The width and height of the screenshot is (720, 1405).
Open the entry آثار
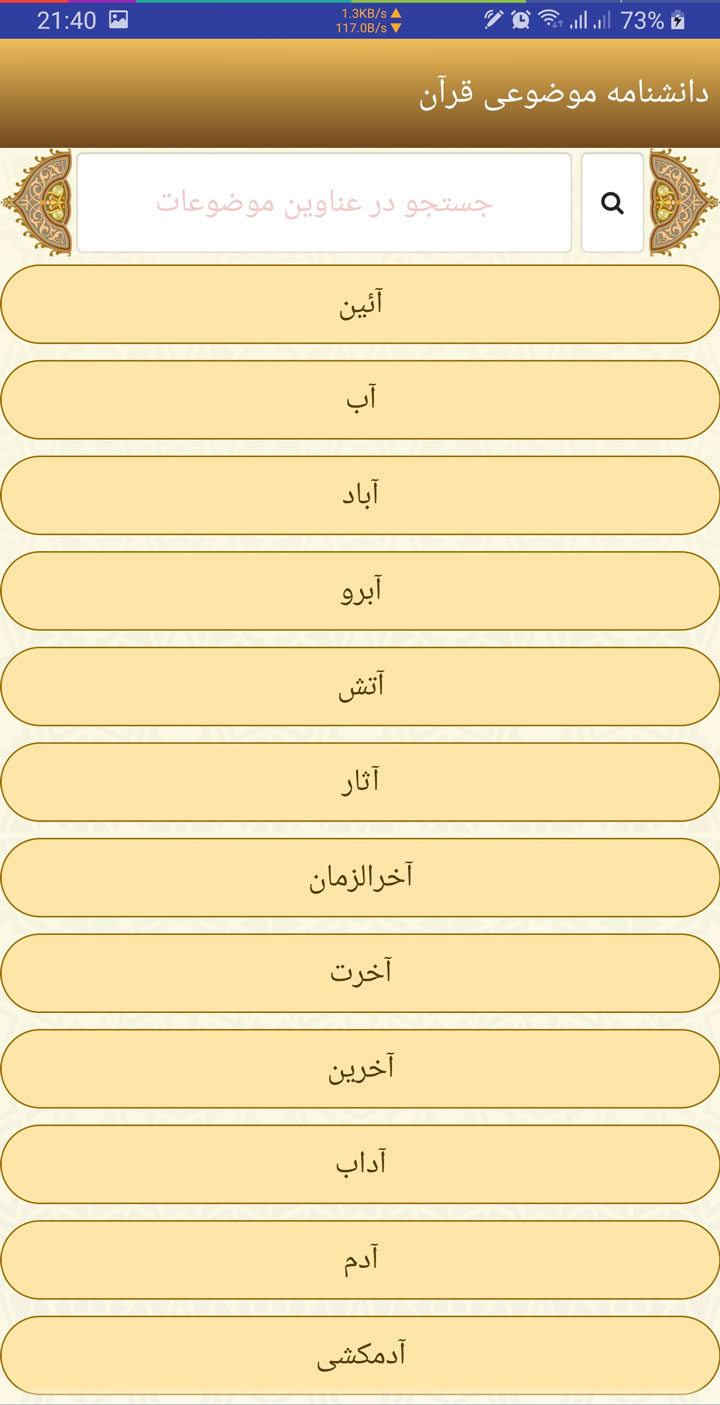coord(360,781)
